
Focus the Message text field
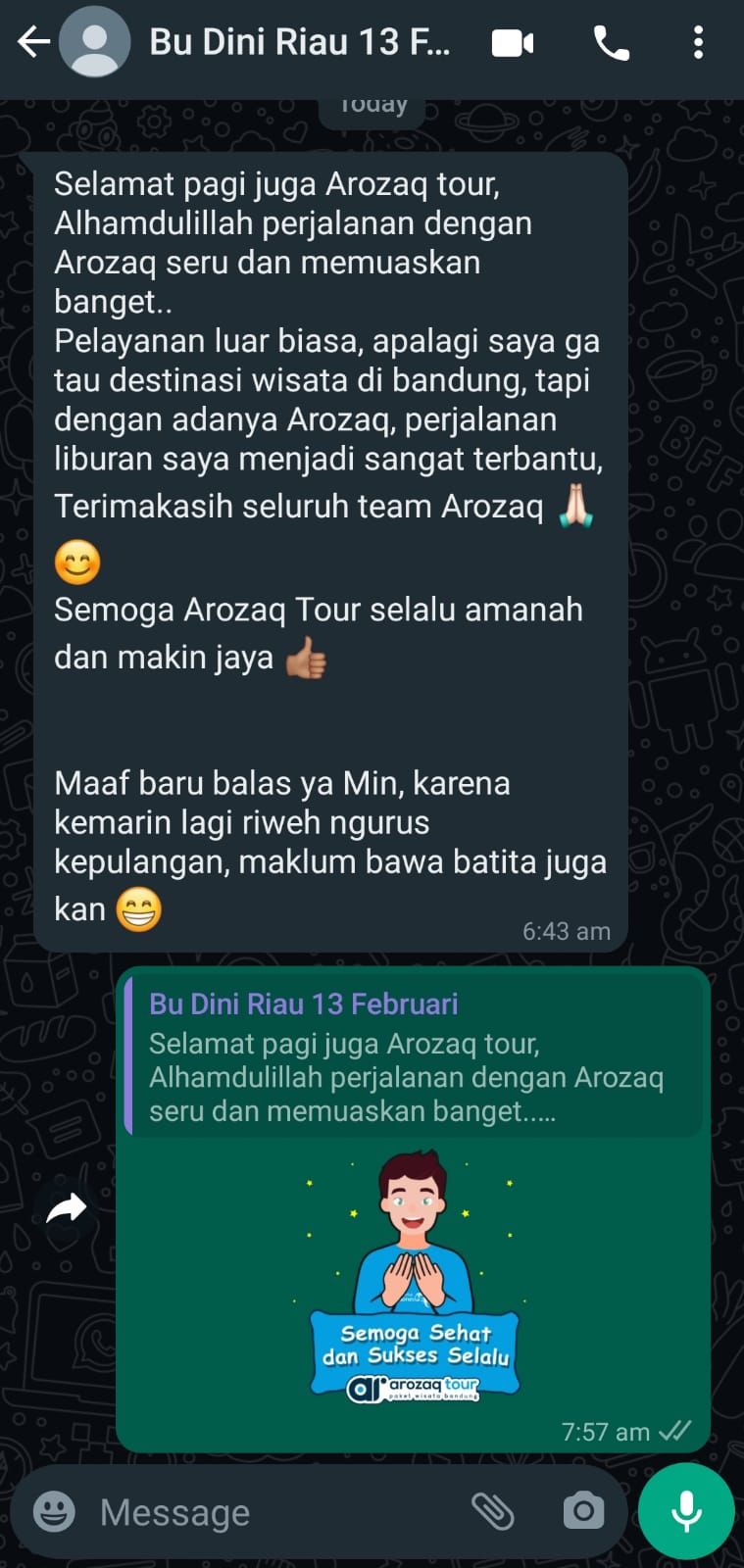pos(274,1512)
